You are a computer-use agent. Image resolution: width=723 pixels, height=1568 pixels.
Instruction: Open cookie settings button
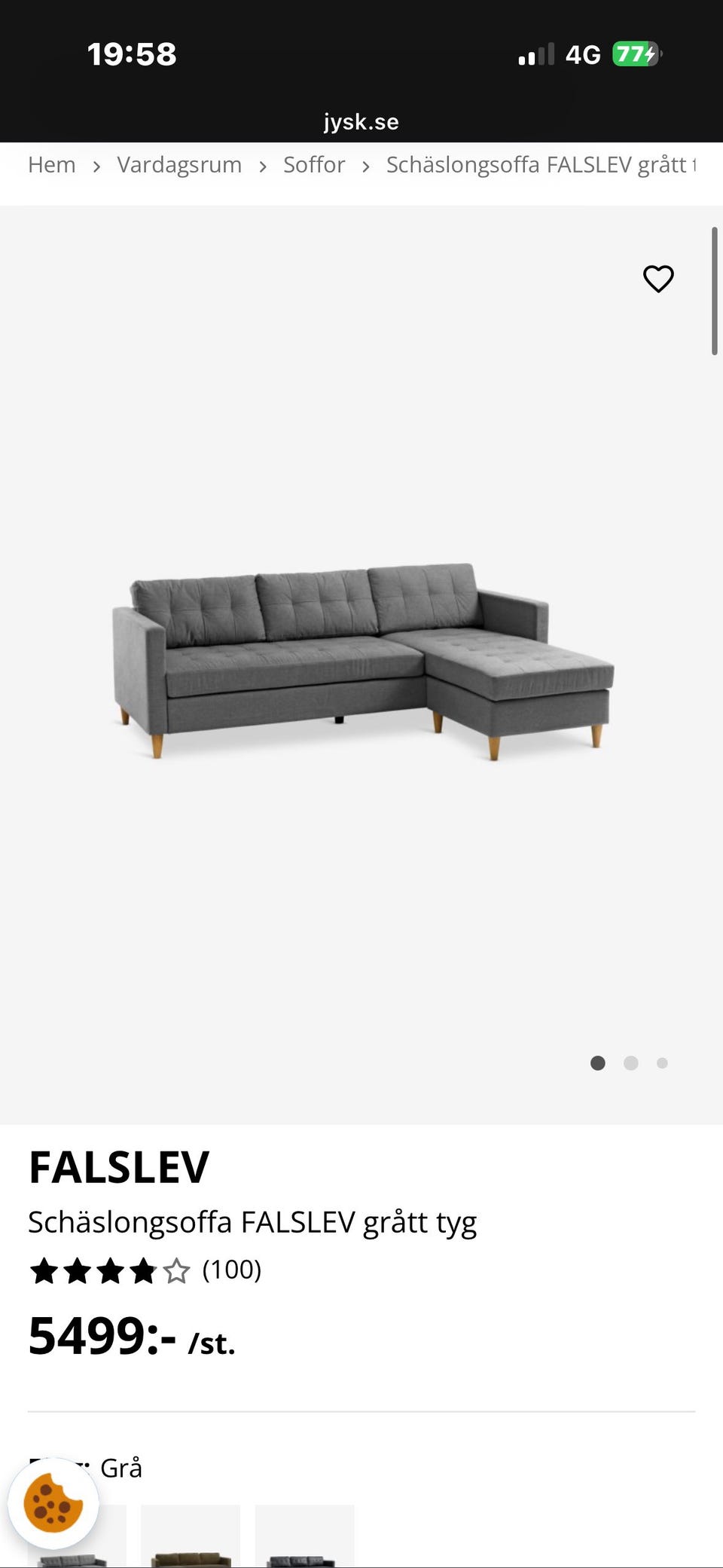(x=53, y=1502)
